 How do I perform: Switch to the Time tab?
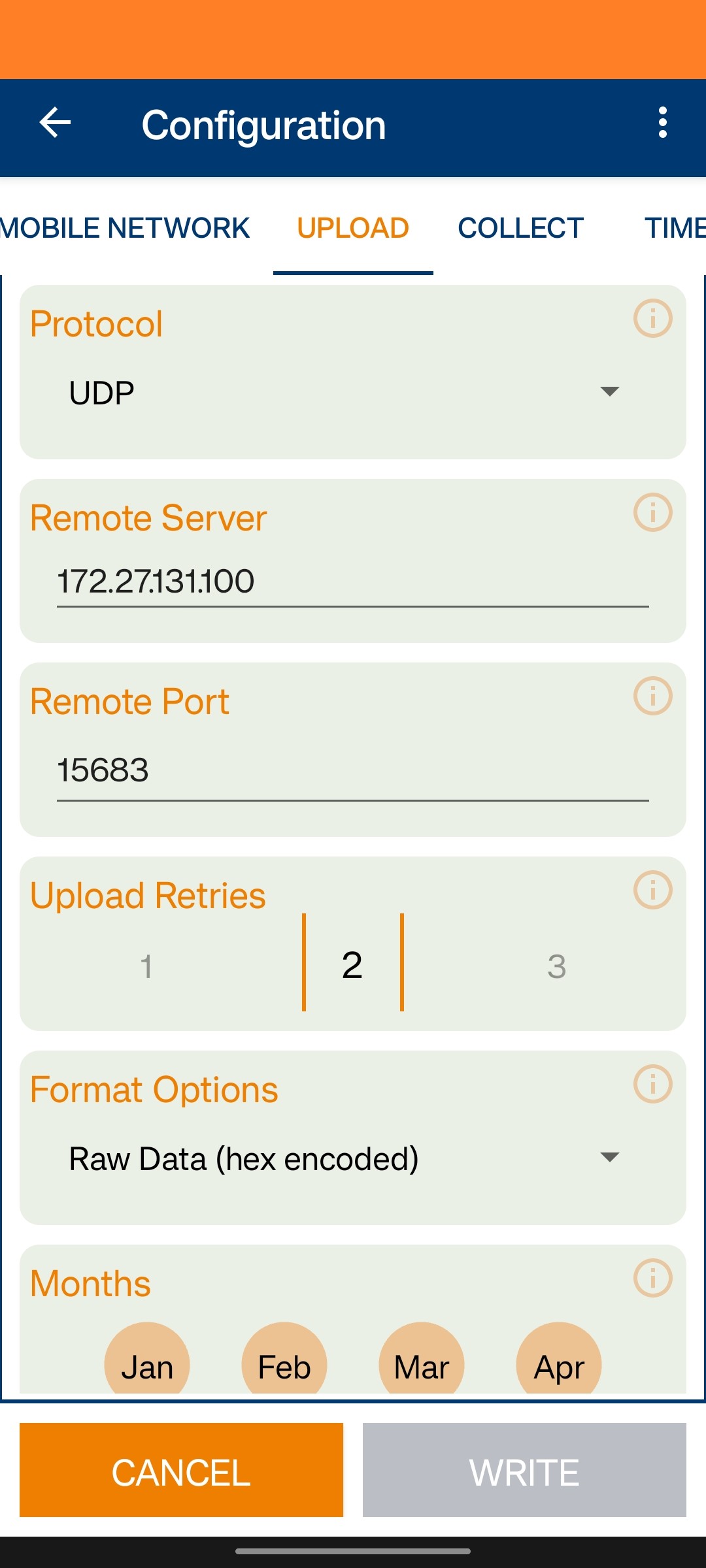coord(673,228)
